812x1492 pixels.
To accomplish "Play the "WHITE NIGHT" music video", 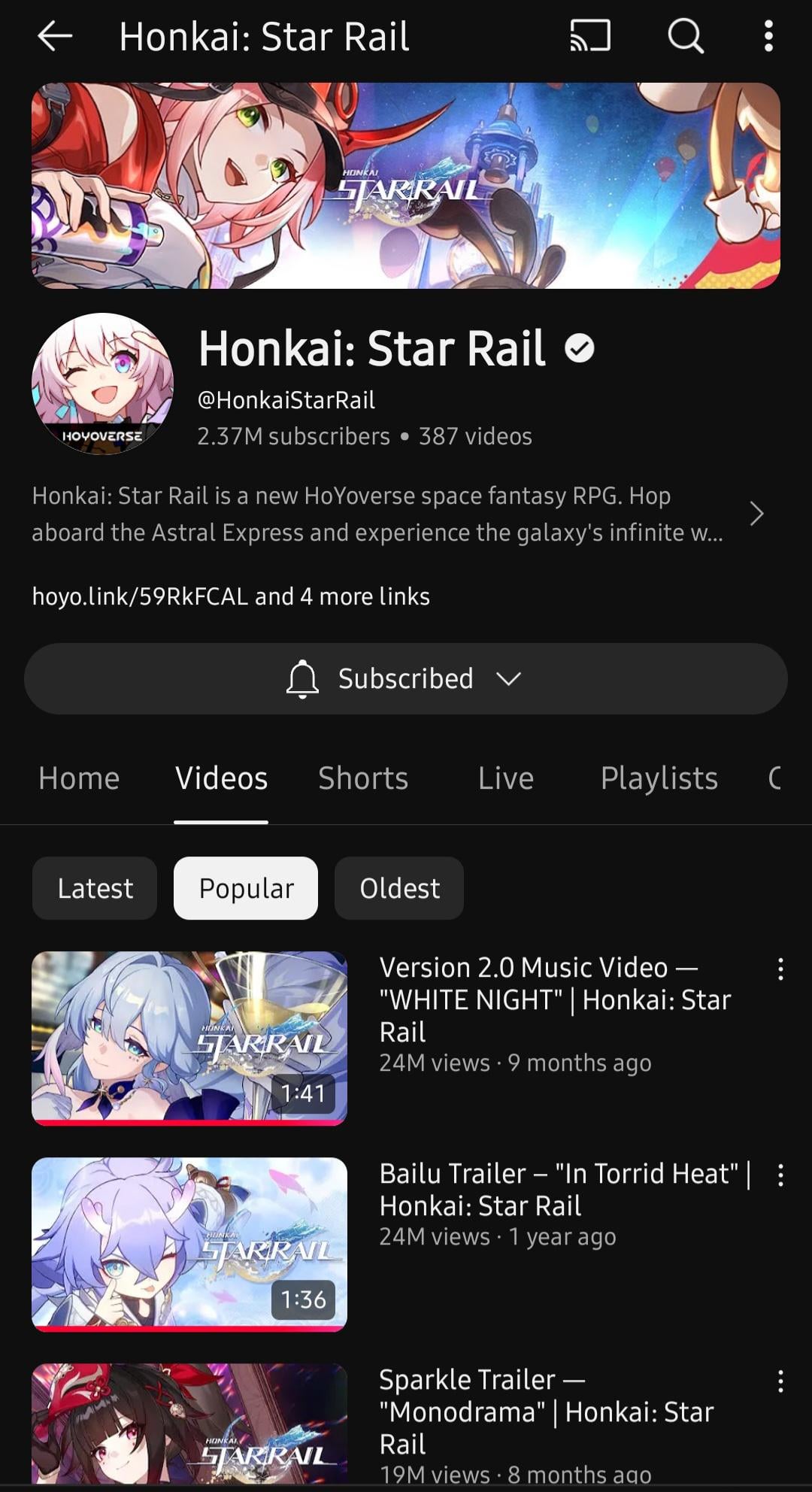I will tap(189, 1038).
